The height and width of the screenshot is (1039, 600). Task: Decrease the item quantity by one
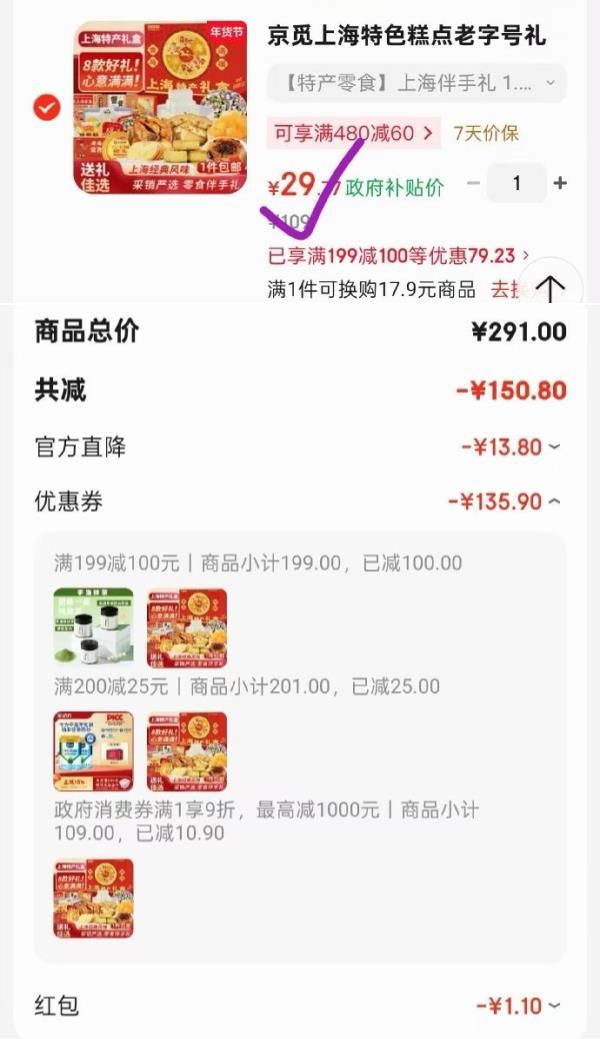coord(474,183)
